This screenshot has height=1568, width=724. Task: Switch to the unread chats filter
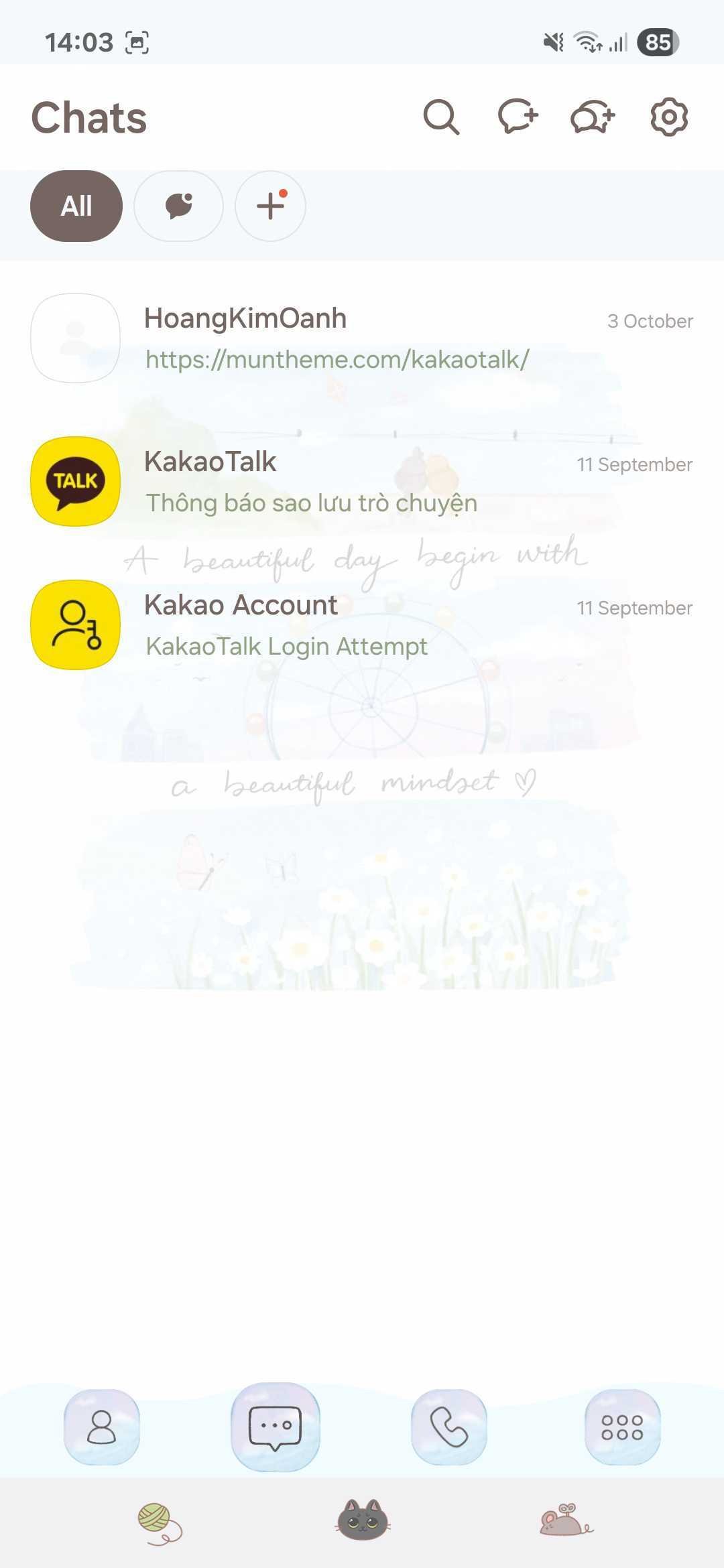coord(178,206)
